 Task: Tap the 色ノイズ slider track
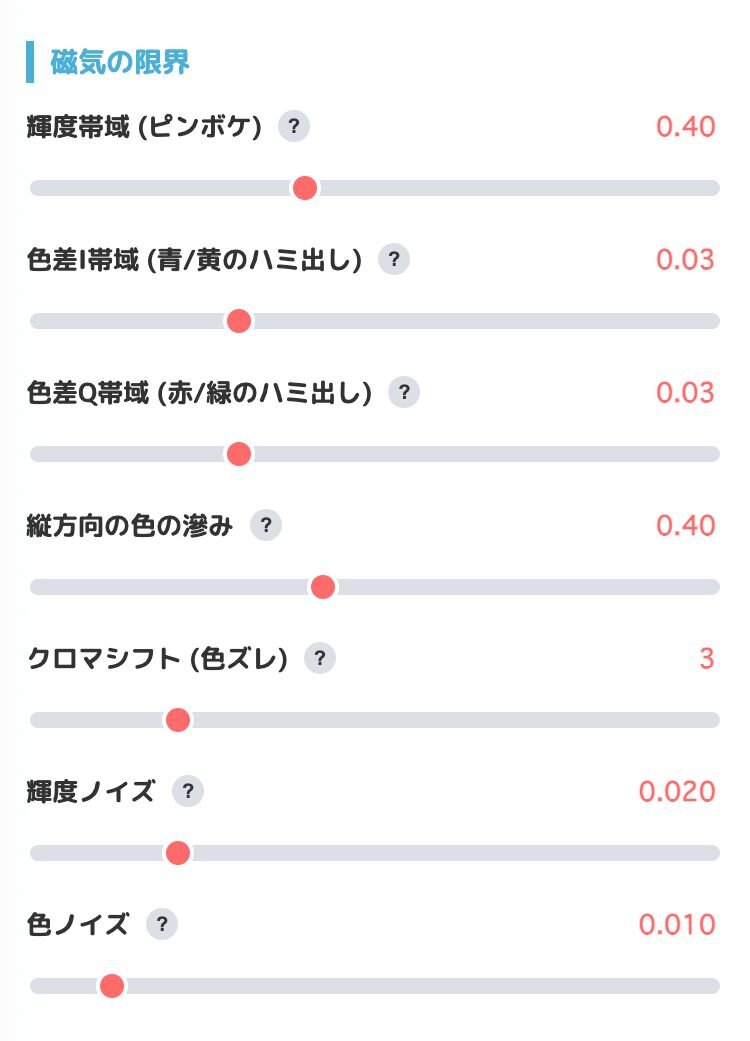pos(375,986)
